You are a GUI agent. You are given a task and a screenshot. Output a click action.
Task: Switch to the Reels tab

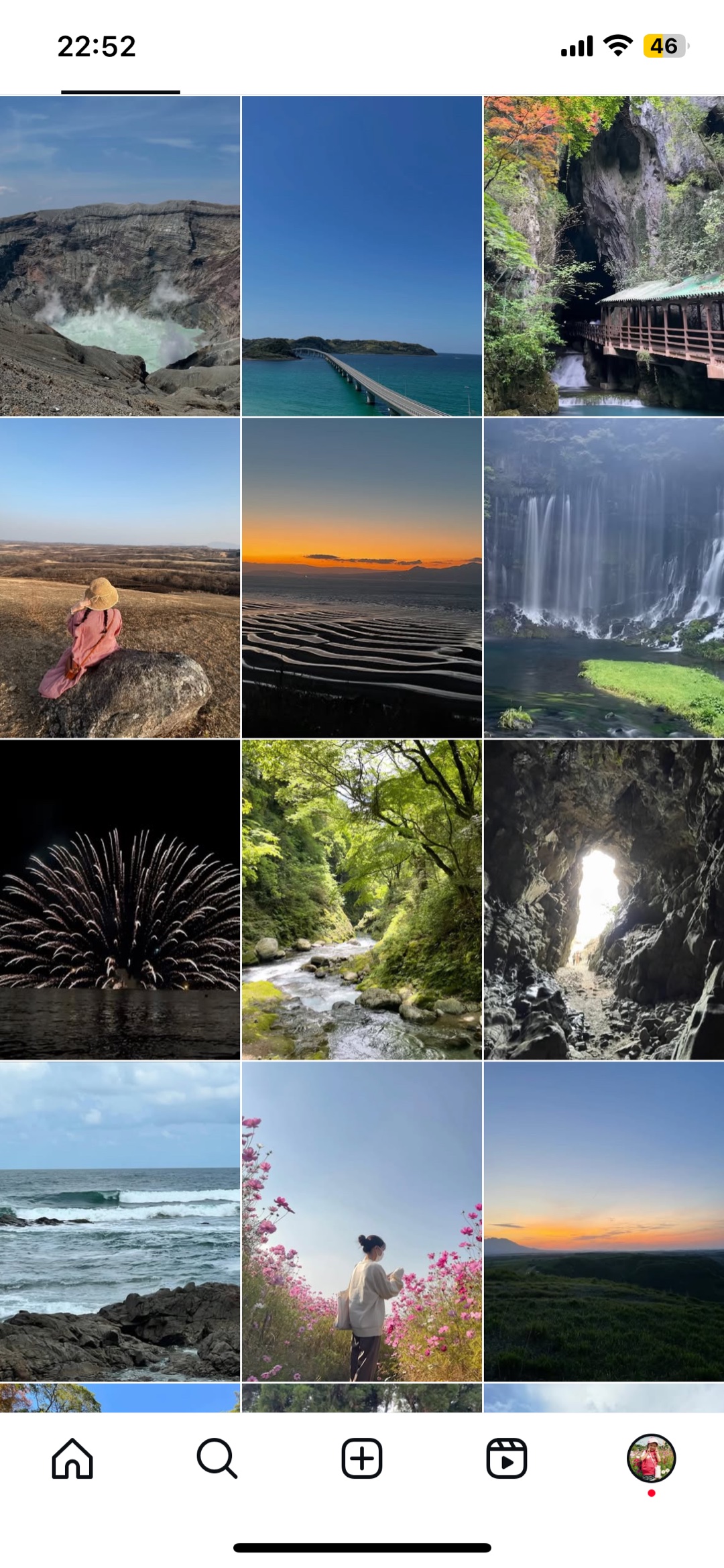506,1458
